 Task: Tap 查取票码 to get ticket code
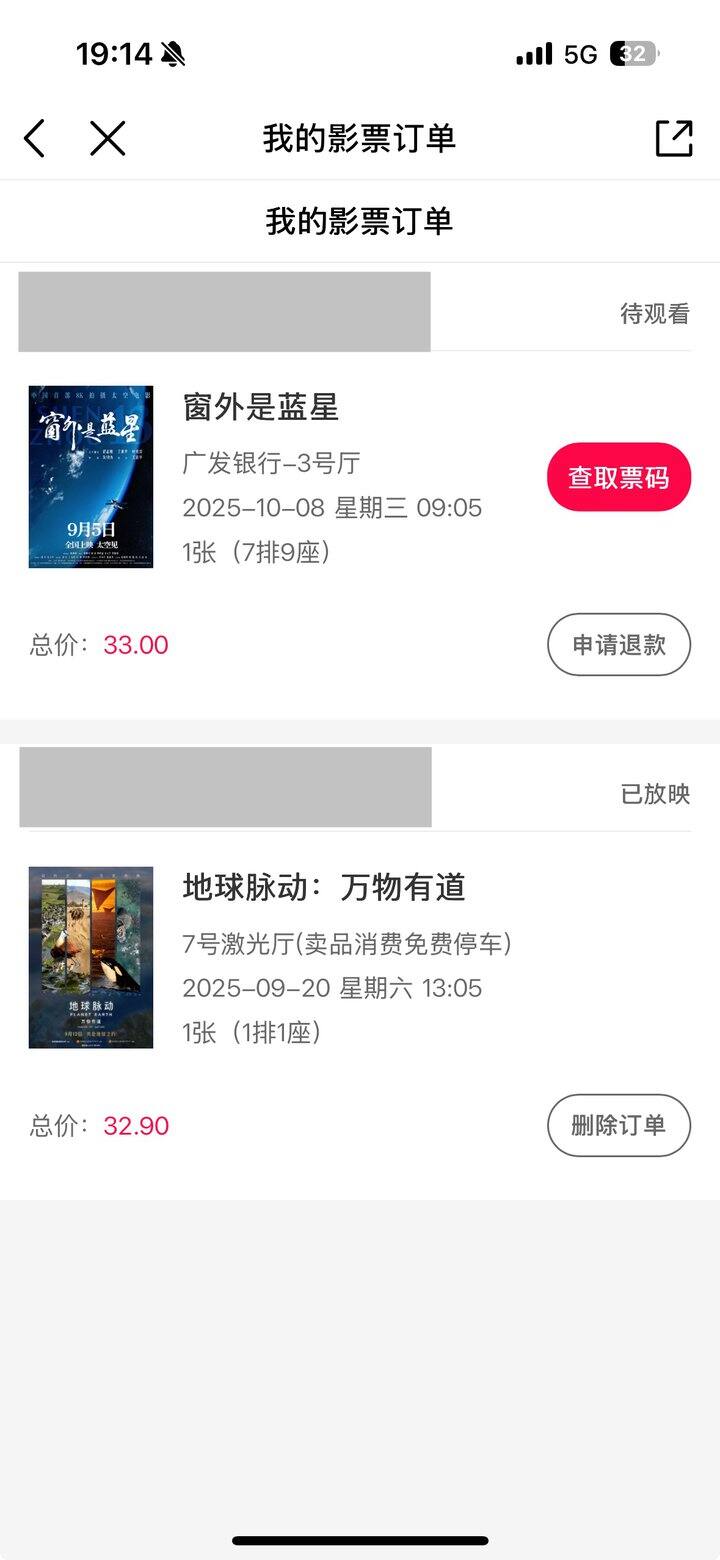pos(618,477)
